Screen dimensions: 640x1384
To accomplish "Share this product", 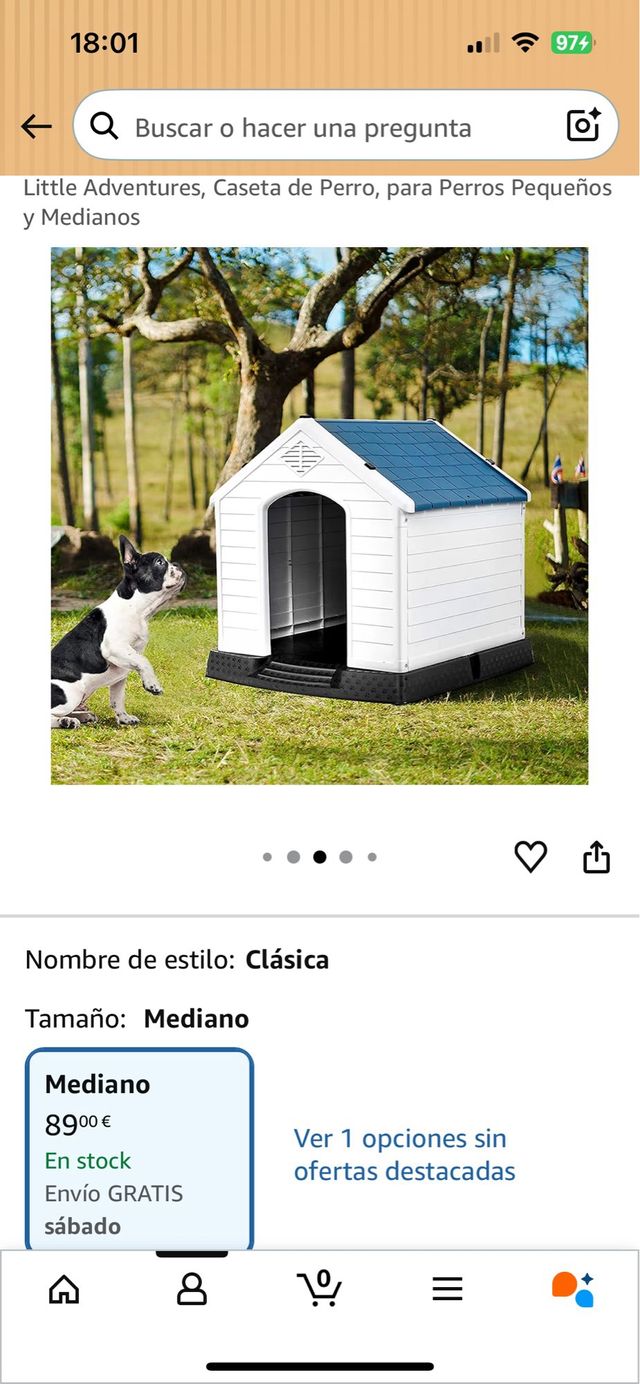I will 596,857.
